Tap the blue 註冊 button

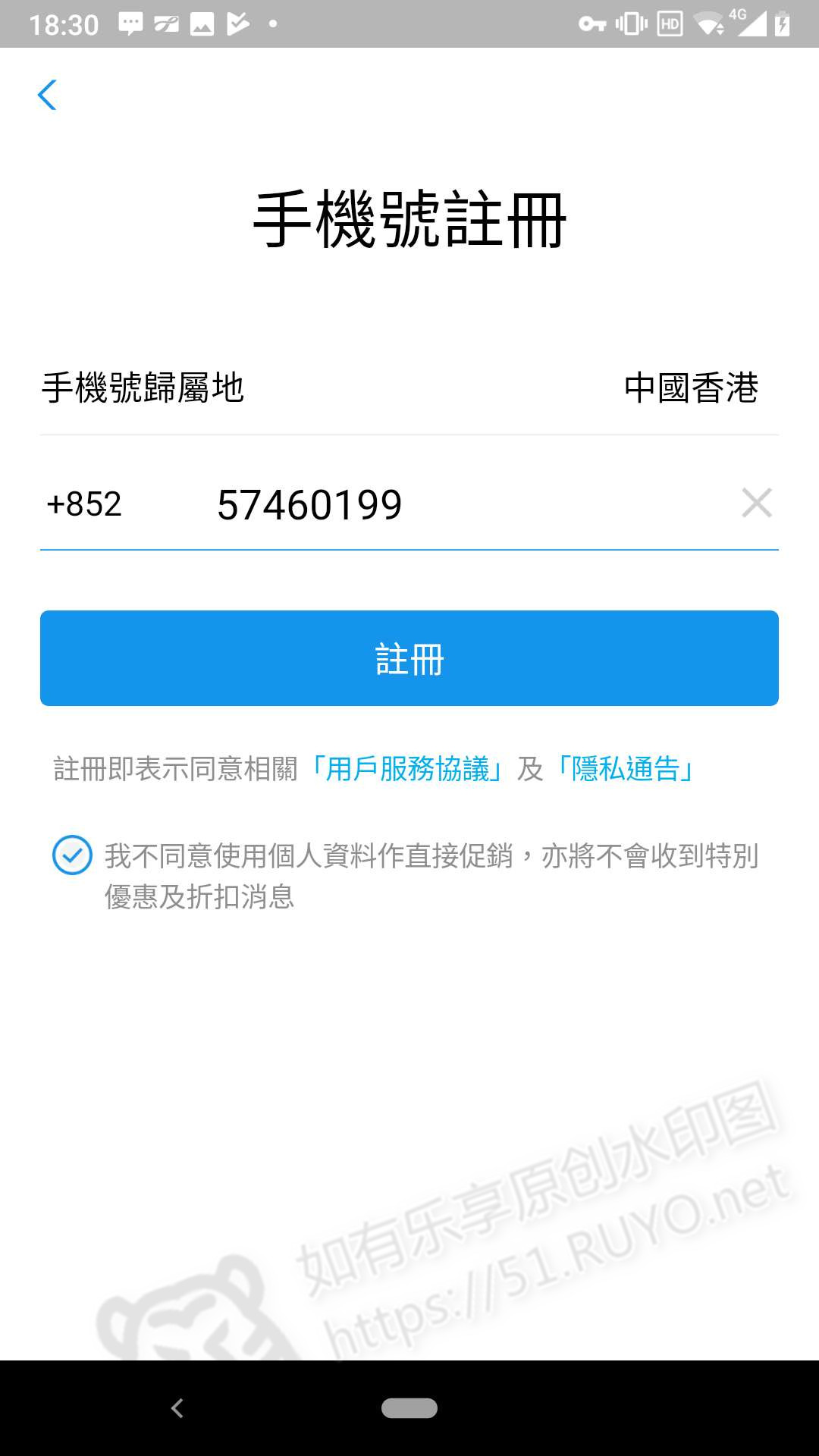pyautogui.click(x=409, y=658)
